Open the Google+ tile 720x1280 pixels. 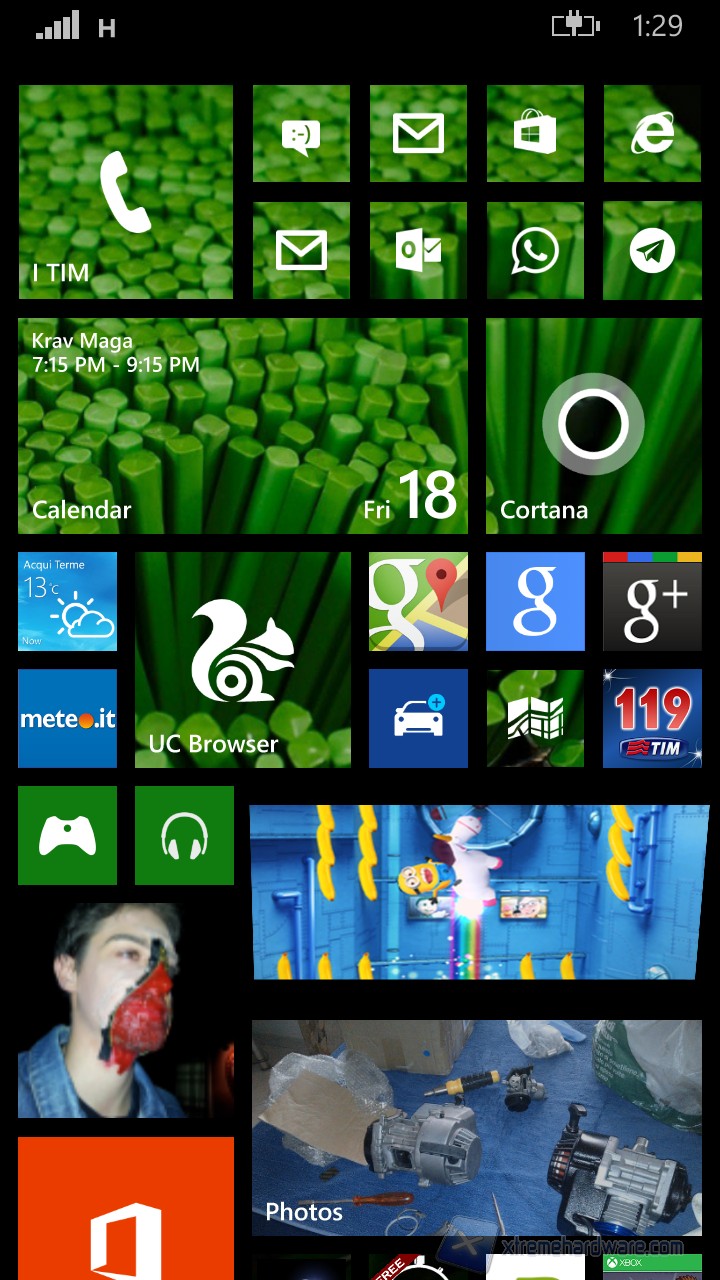(652, 601)
